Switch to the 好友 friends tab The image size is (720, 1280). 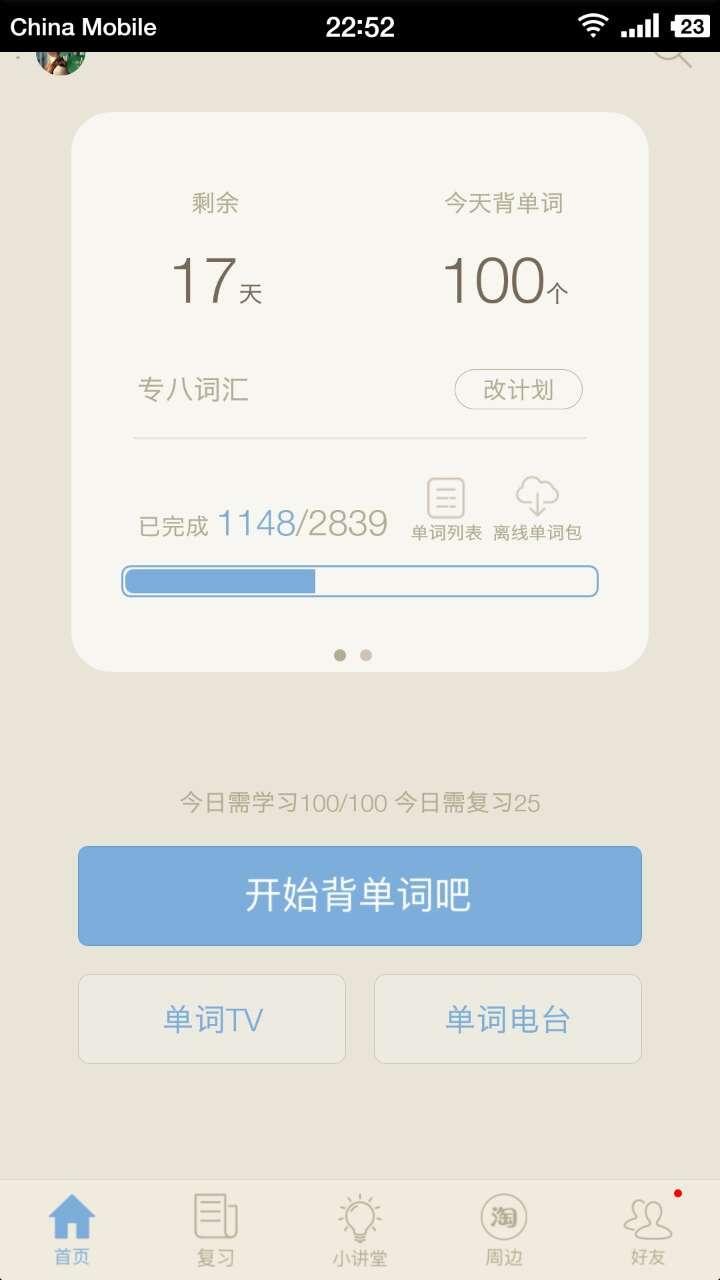[648, 1230]
